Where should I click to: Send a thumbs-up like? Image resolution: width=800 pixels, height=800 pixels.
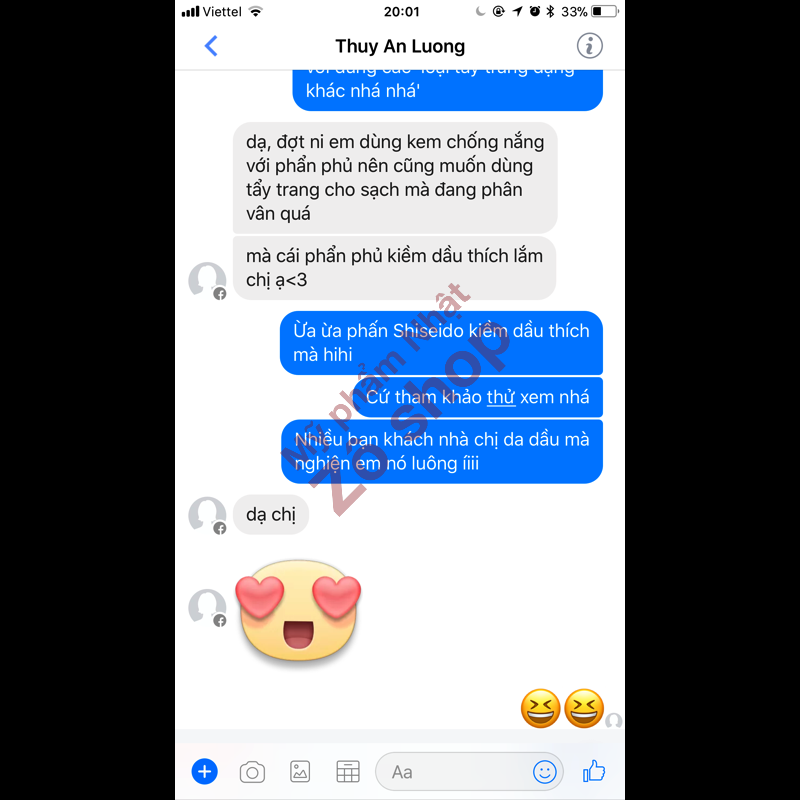click(594, 770)
